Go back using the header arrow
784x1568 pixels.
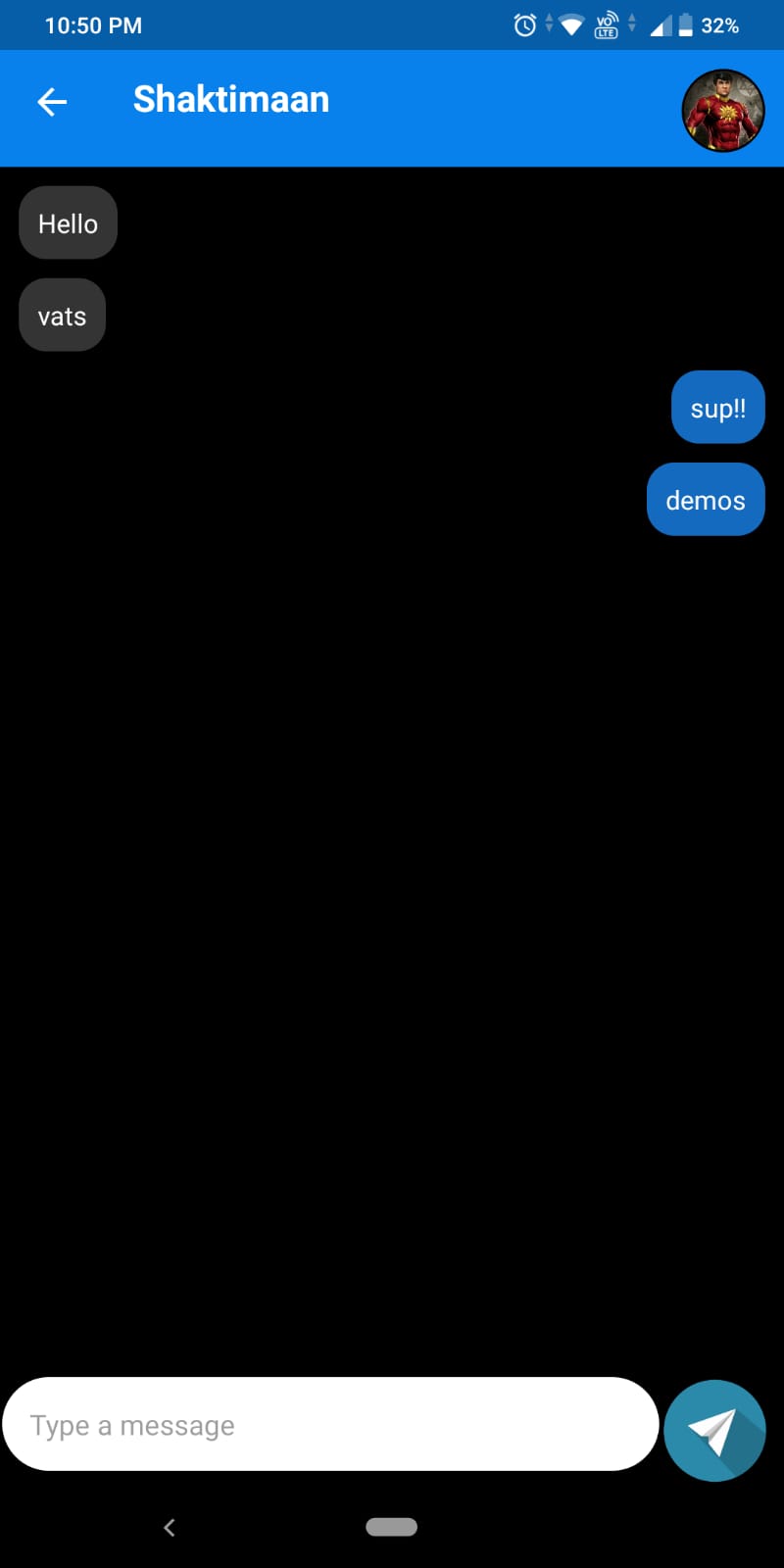pyautogui.click(x=52, y=101)
